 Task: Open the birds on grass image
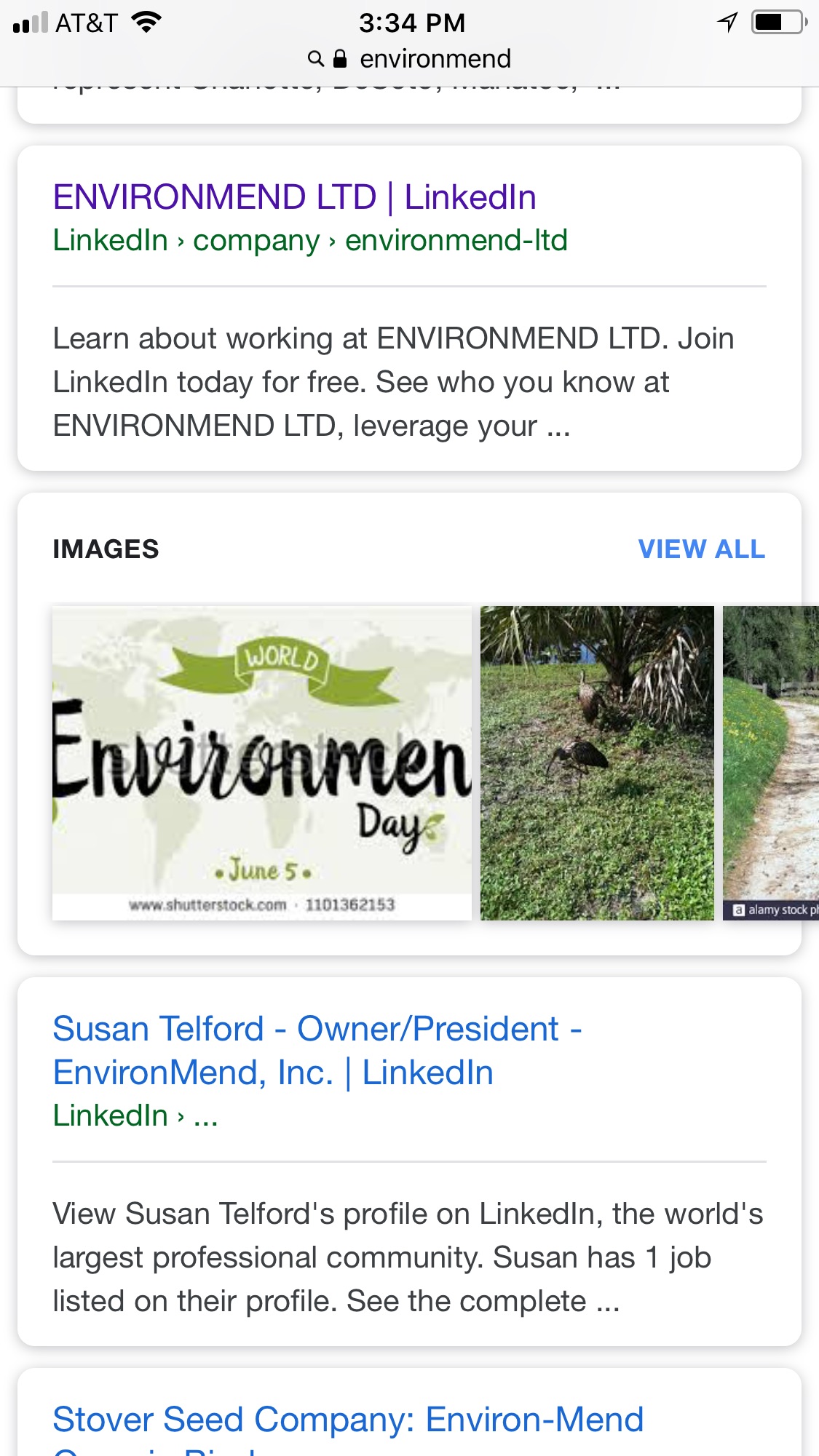point(597,763)
